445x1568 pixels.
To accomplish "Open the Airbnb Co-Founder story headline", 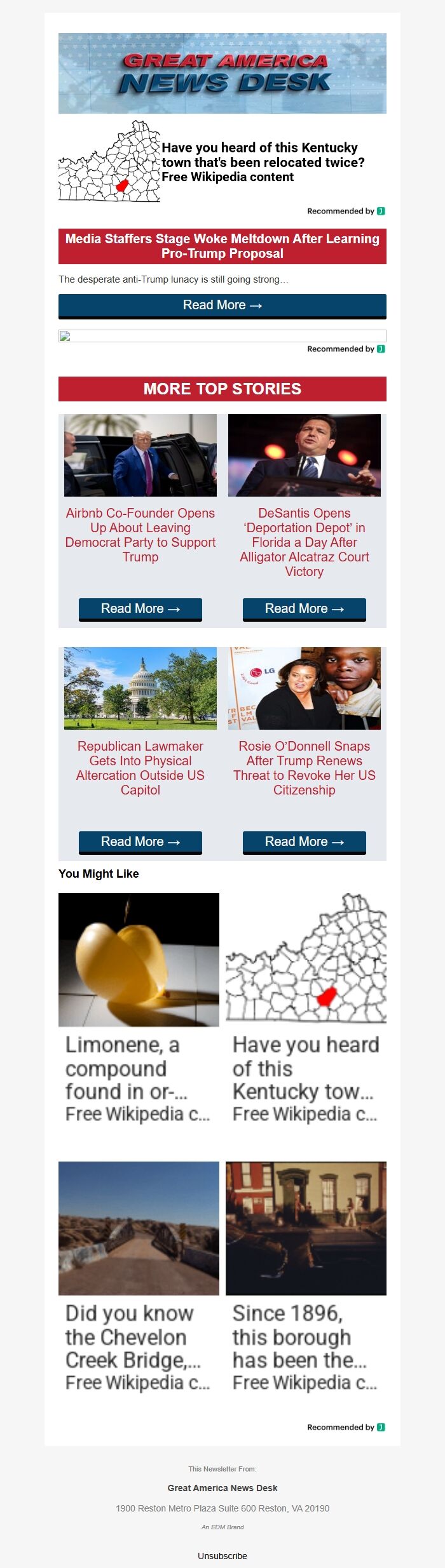I will tap(140, 535).
